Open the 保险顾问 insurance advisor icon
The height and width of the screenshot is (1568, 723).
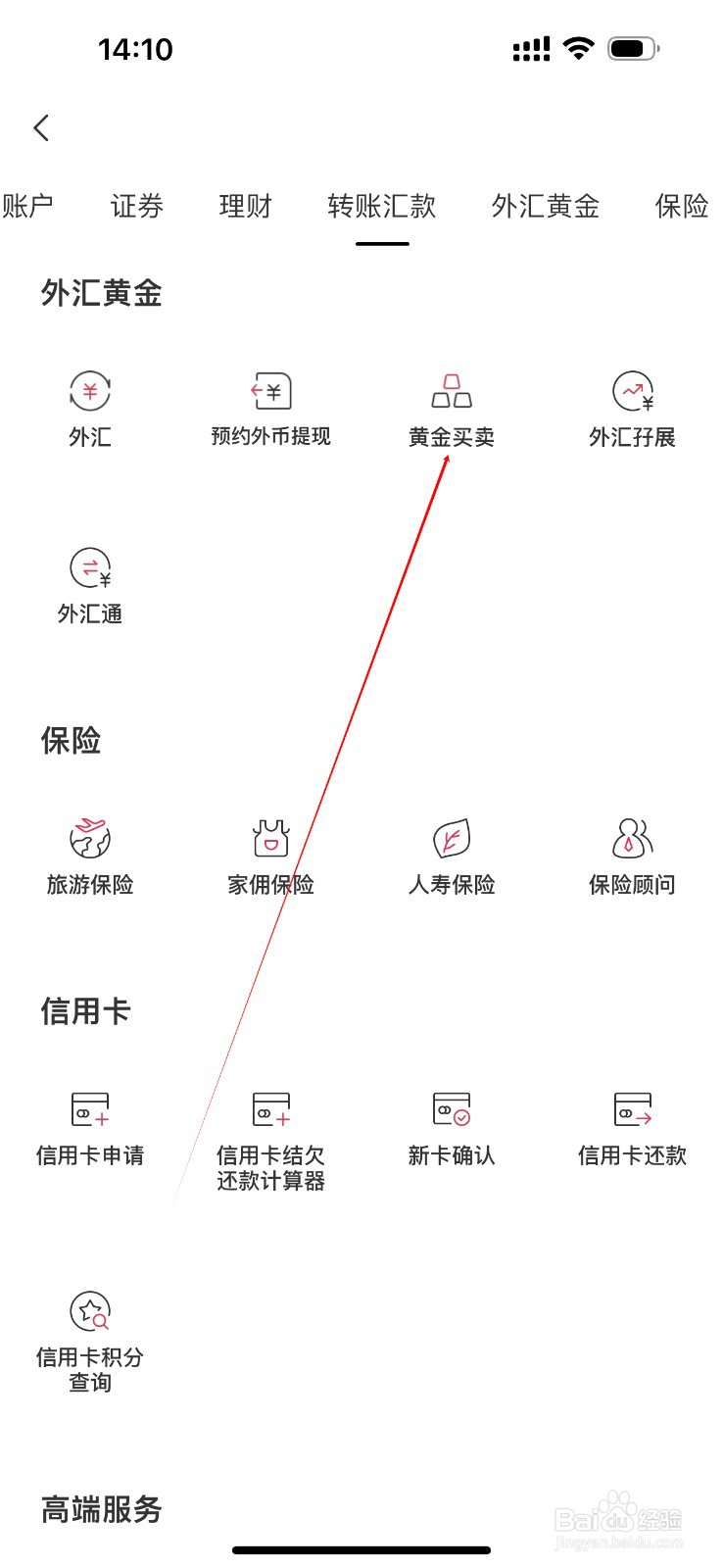[x=631, y=853]
